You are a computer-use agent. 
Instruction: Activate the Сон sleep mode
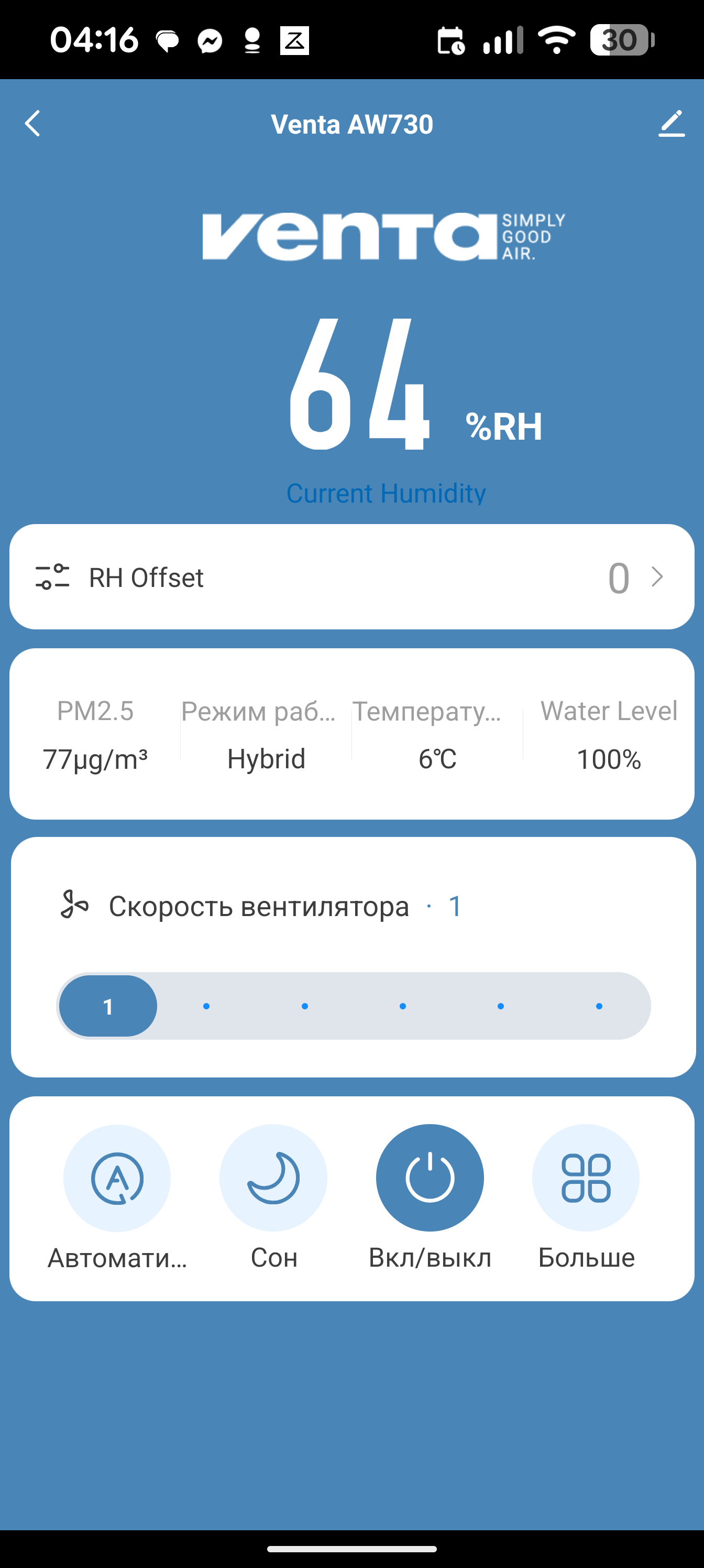[x=273, y=1179]
